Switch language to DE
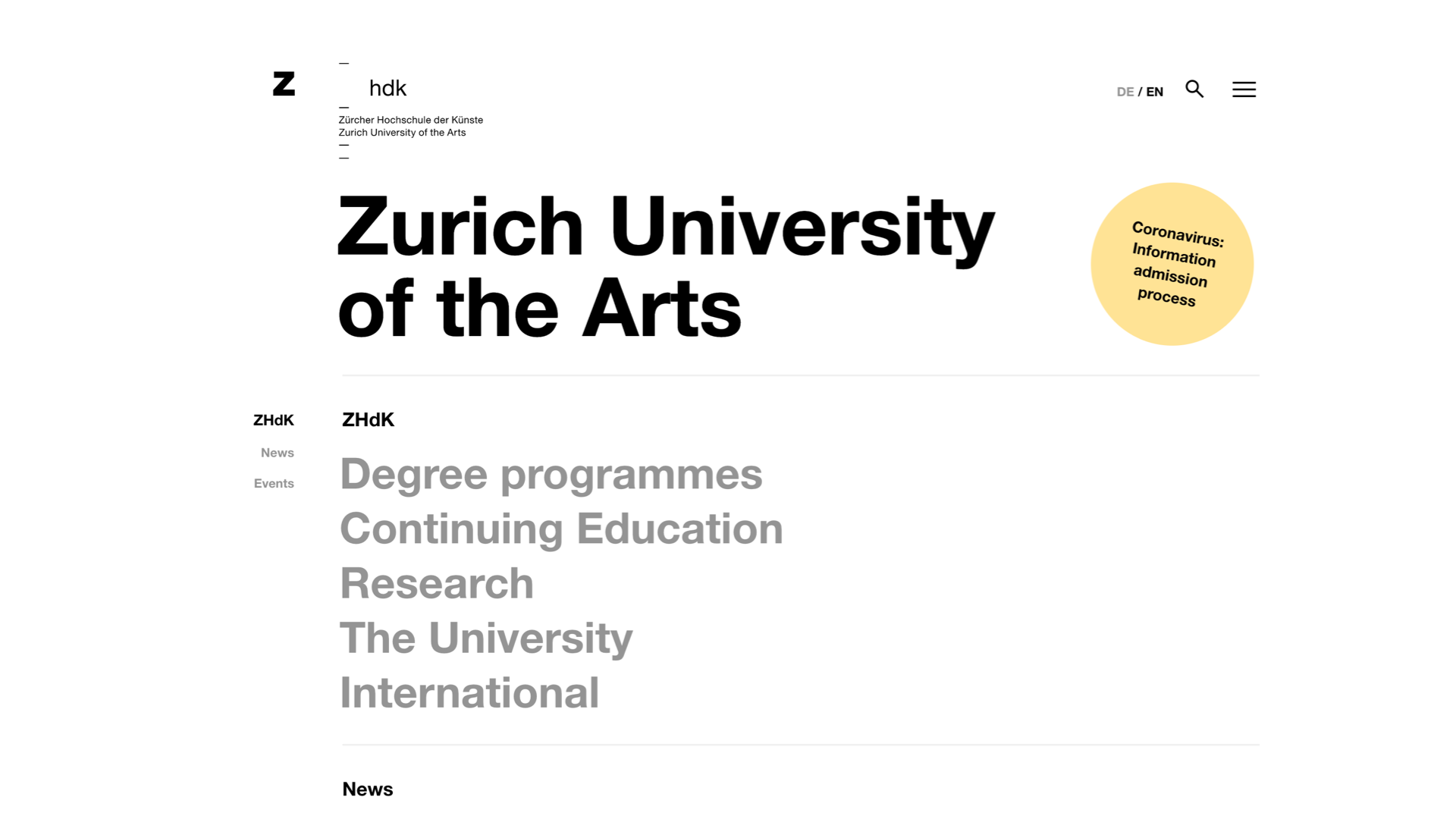This screenshot has width=1456, height=819. click(x=1125, y=92)
